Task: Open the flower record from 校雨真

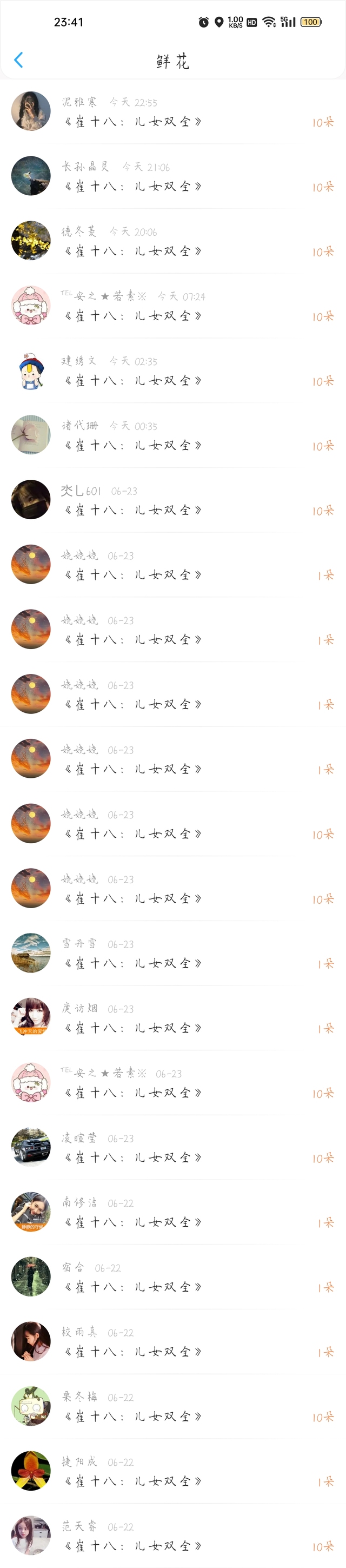Action: (x=172, y=1341)
